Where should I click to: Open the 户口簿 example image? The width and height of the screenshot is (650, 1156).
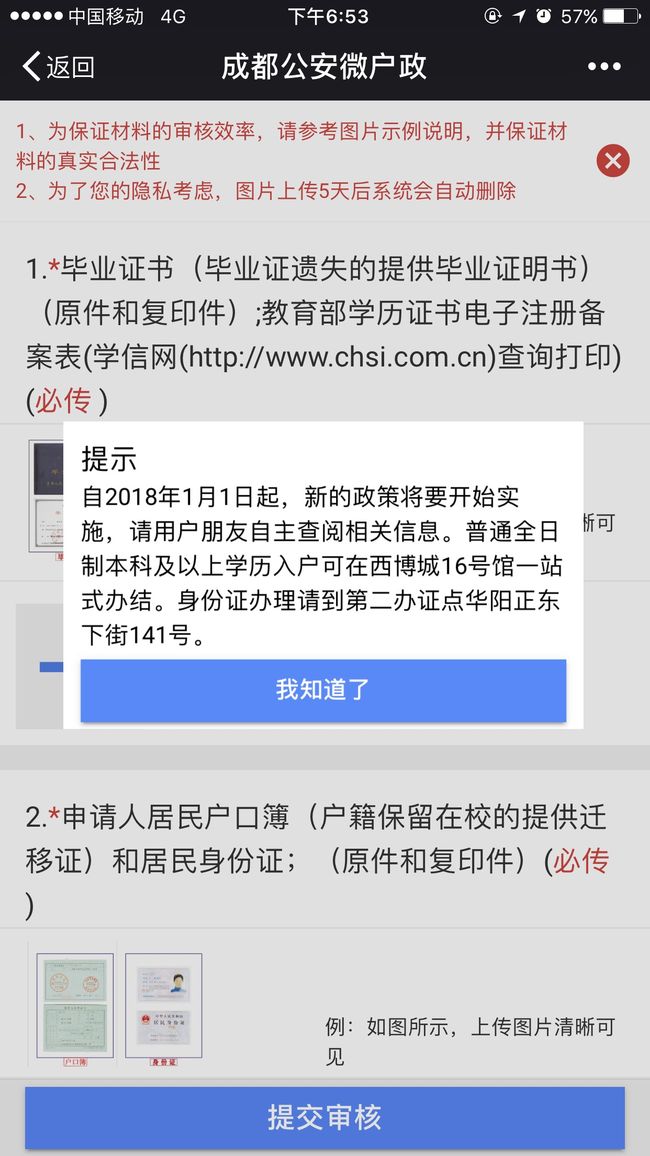[75, 1008]
